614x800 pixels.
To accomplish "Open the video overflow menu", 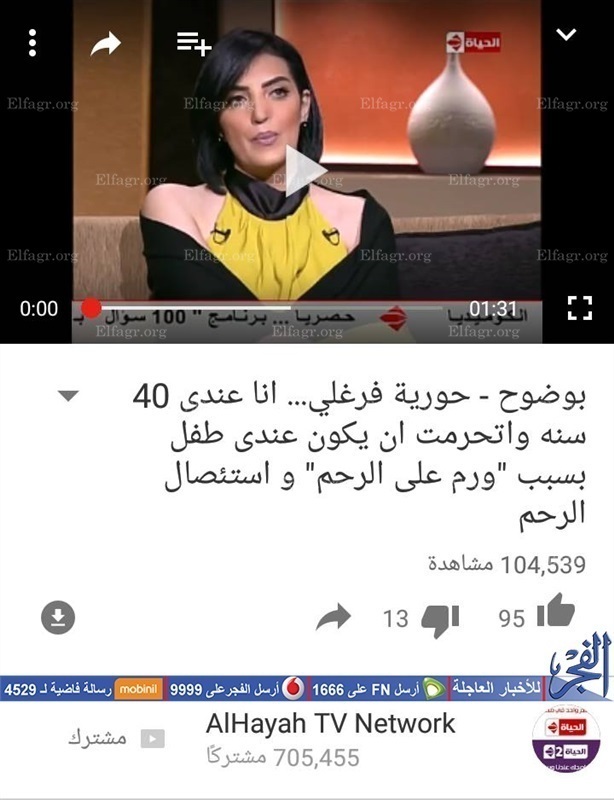I will [33, 42].
